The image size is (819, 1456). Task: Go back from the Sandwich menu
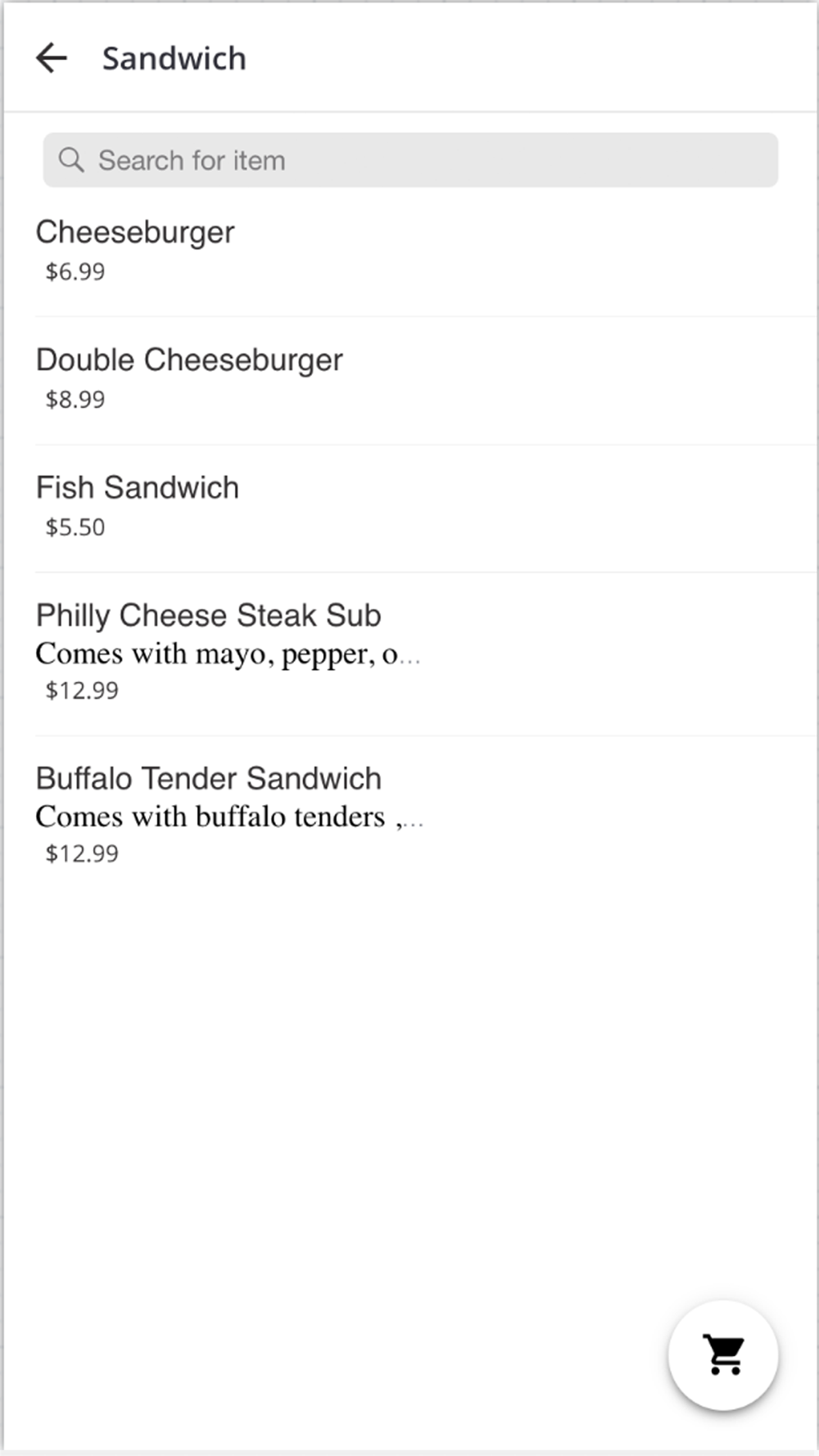coord(52,58)
